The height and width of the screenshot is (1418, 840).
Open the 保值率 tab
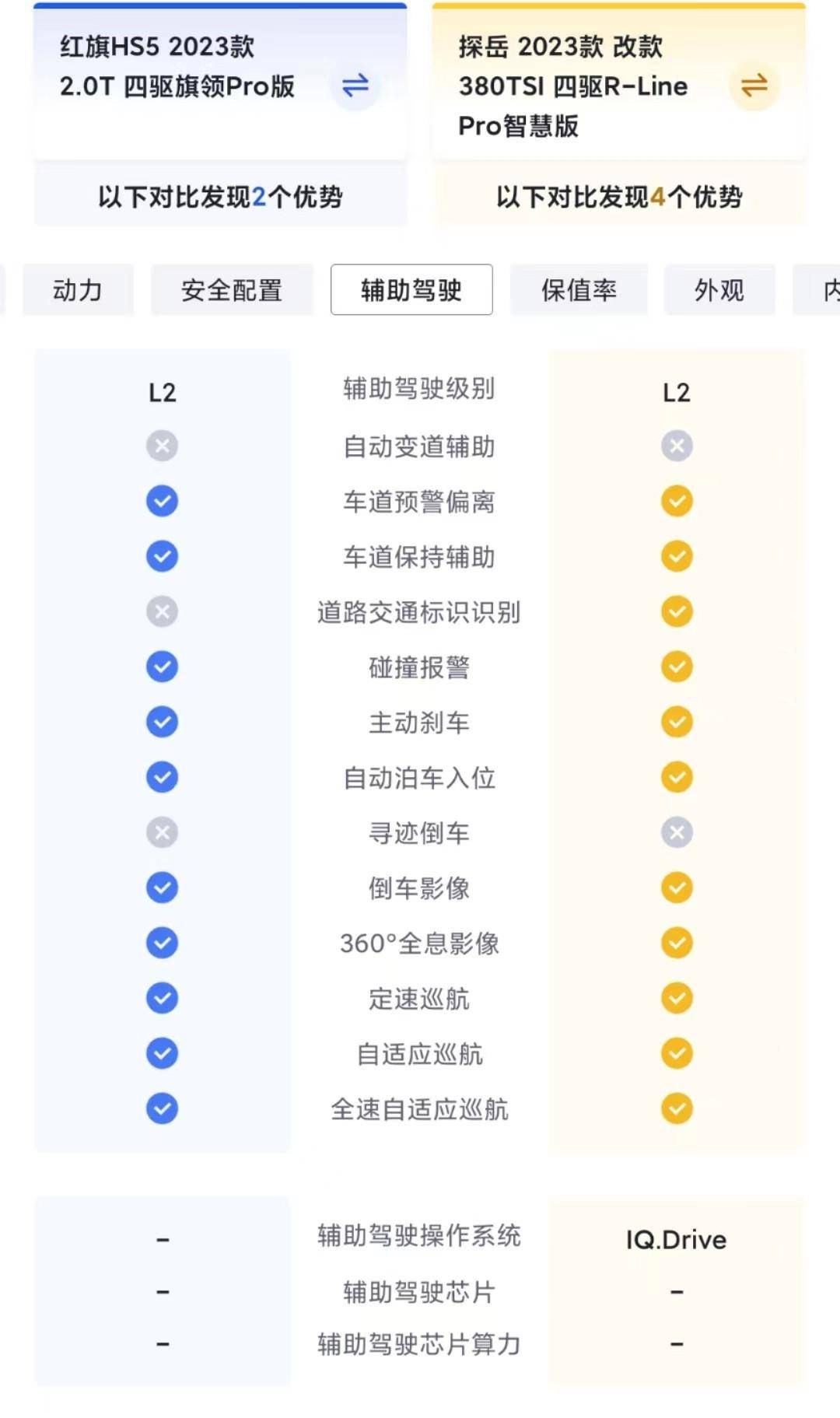point(579,290)
